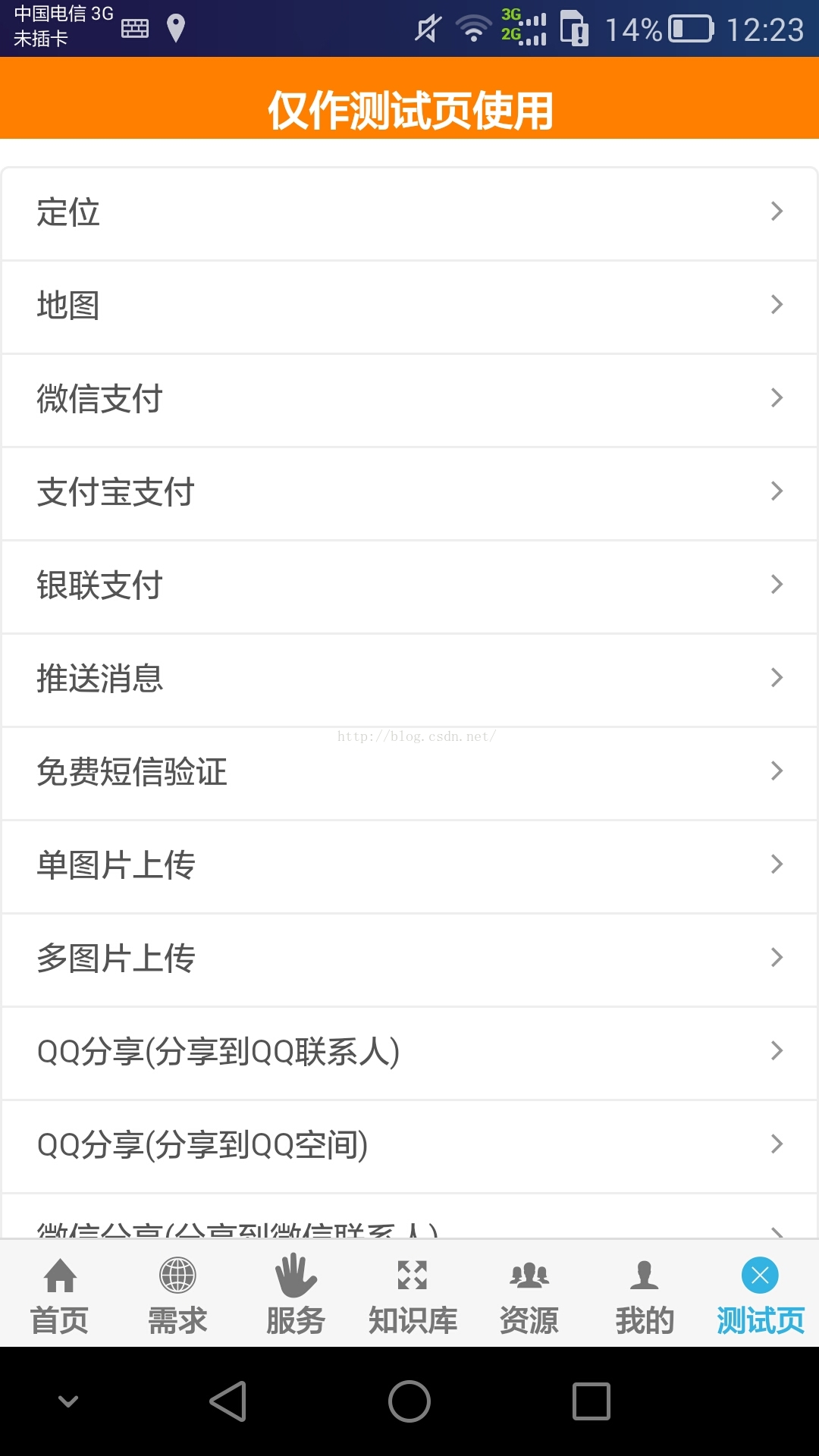819x1456 pixels.
Task: Tap the system back button
Action: click(227, 1401)
